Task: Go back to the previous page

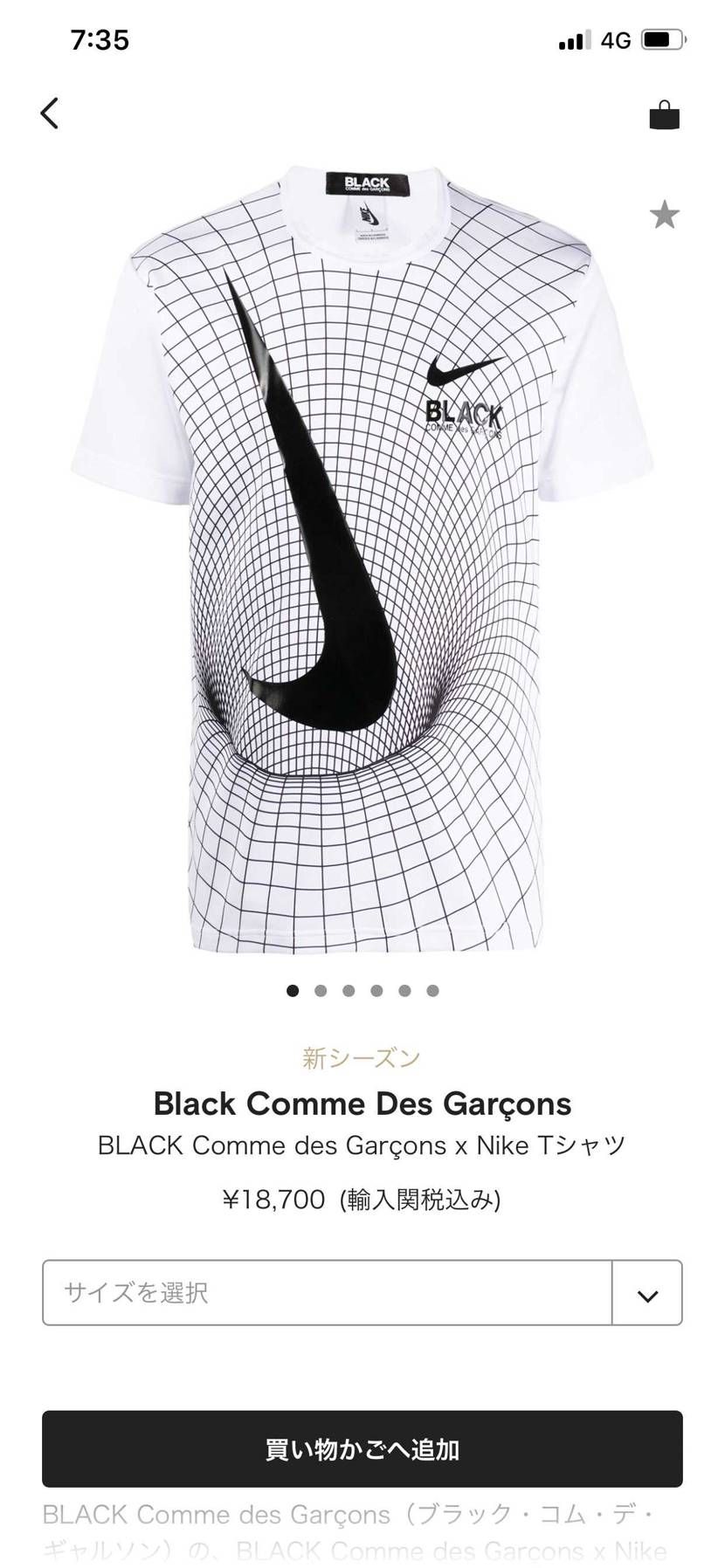Action: coord(50,113)
